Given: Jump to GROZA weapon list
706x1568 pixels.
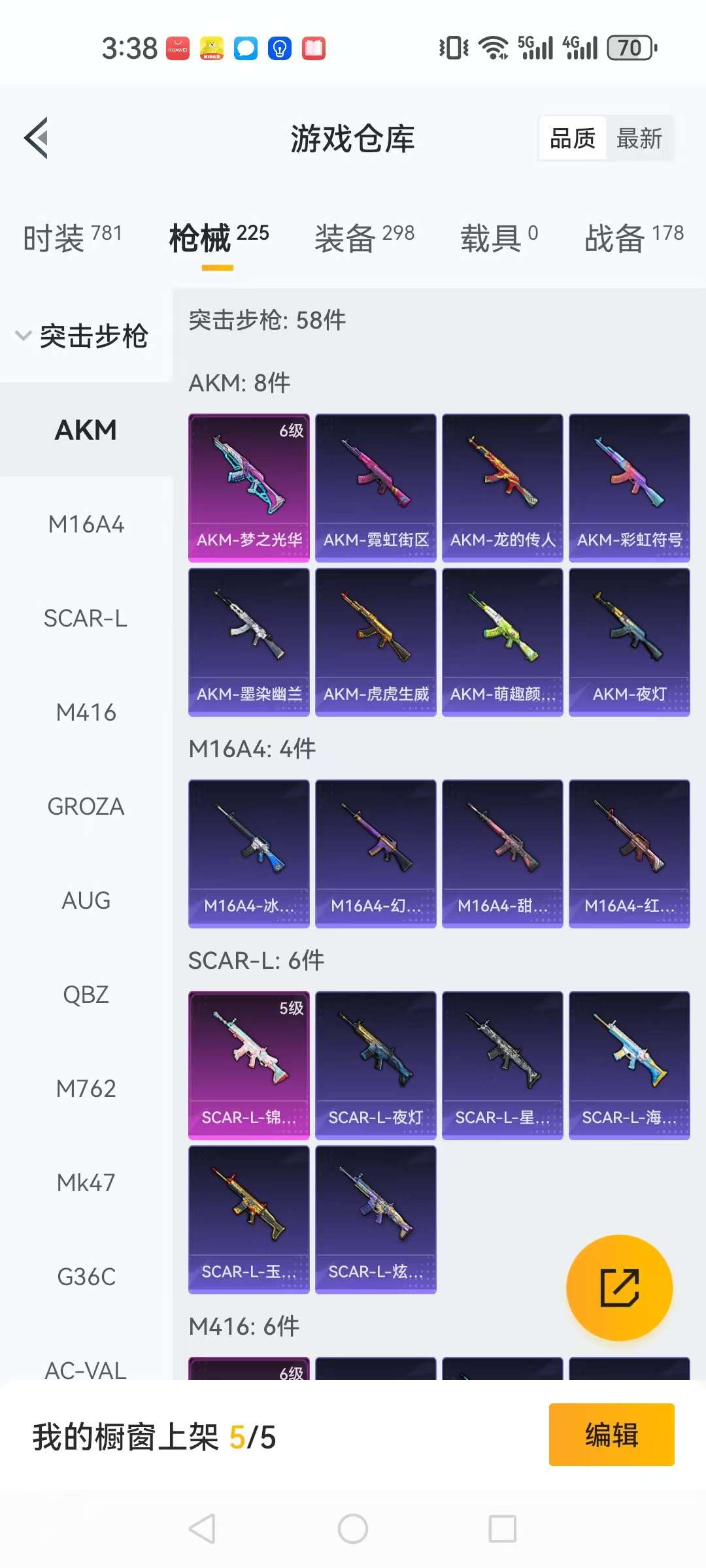Looking at the screenshot, I should (86, 806).
